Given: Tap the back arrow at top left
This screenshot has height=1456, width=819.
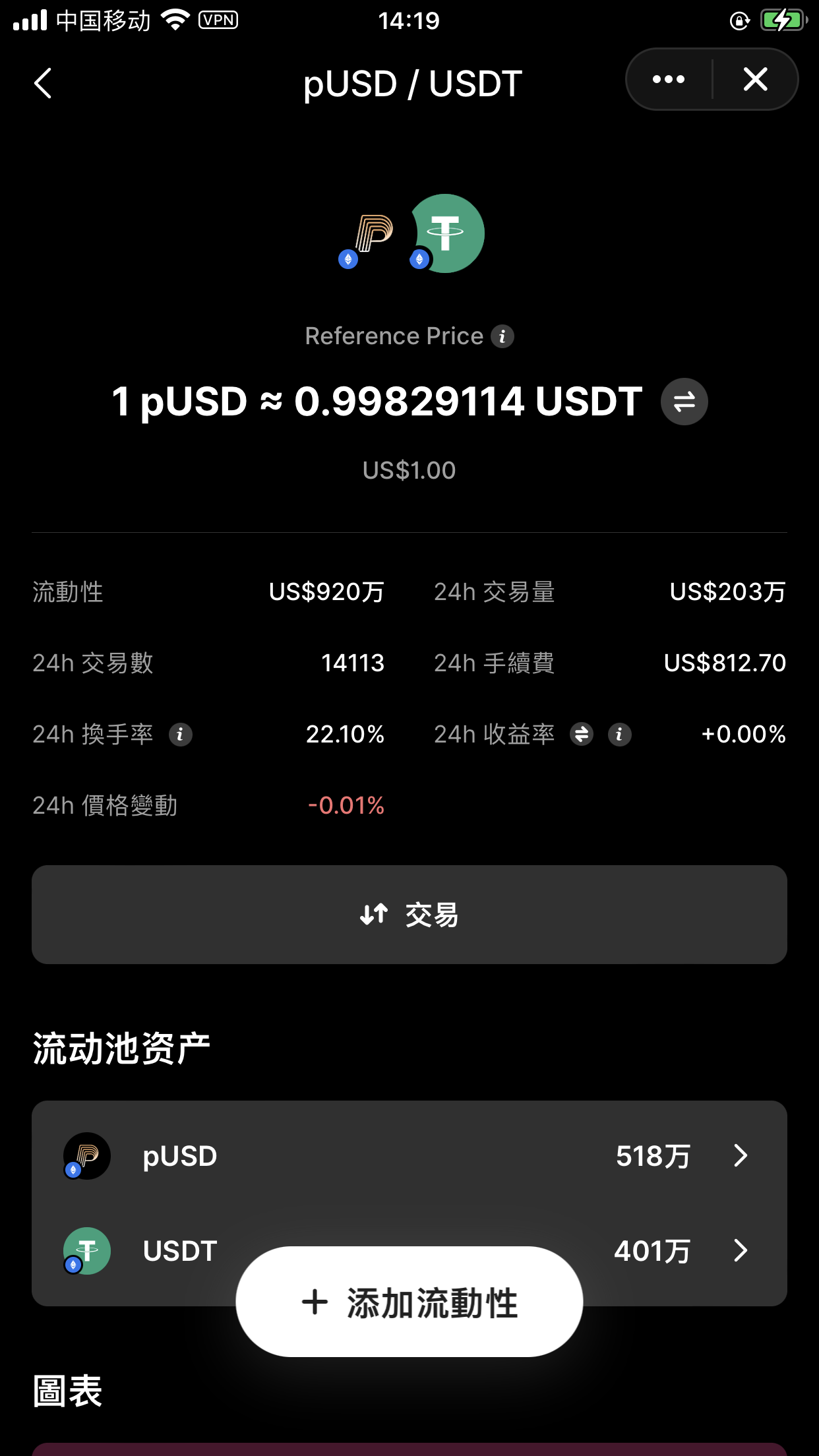Looking at the screenshot, I should (42, 83).
